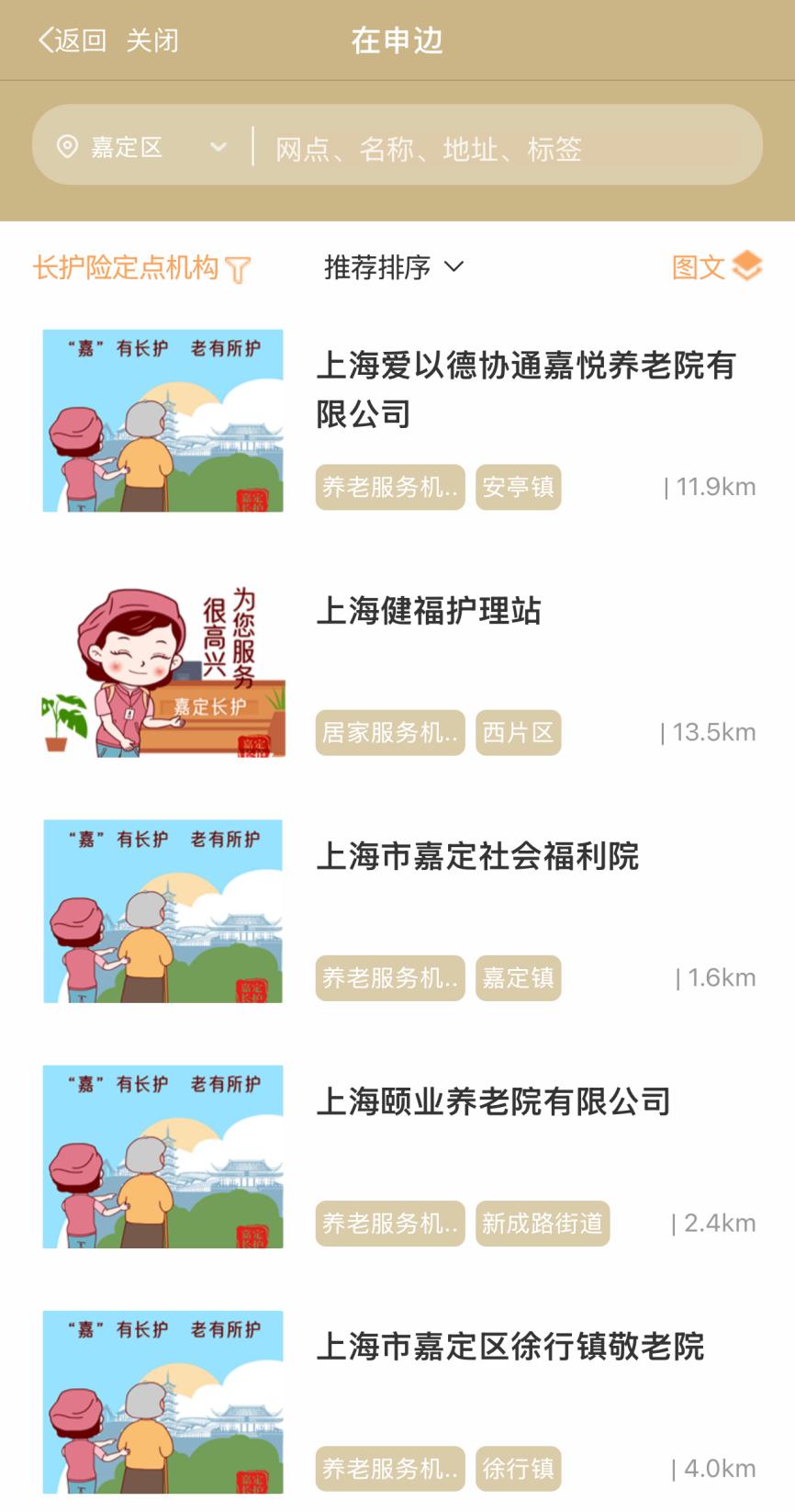Change the 推荐排序 sort order

pyautogui.click(x=393, y=267)
